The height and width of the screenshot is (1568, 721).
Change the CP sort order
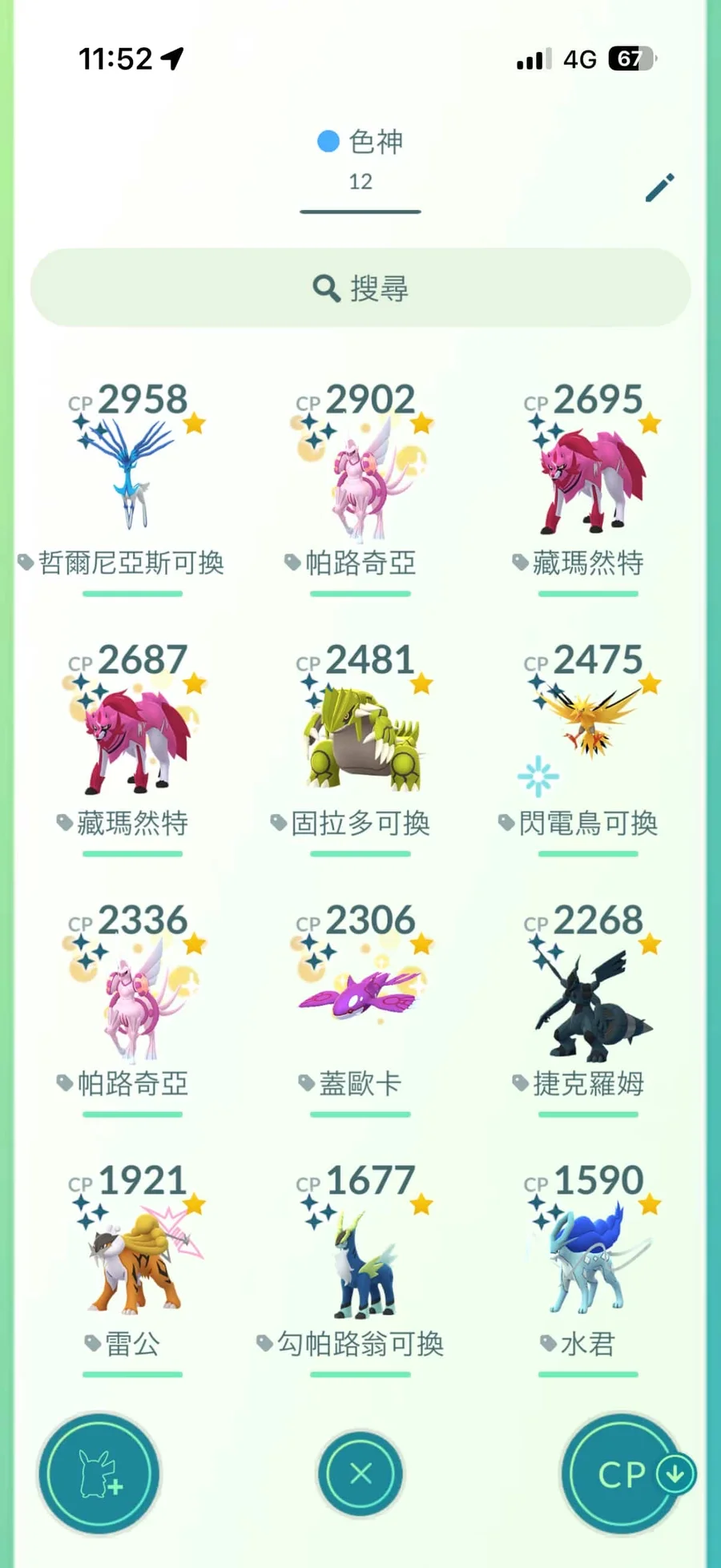point(623,1473)
